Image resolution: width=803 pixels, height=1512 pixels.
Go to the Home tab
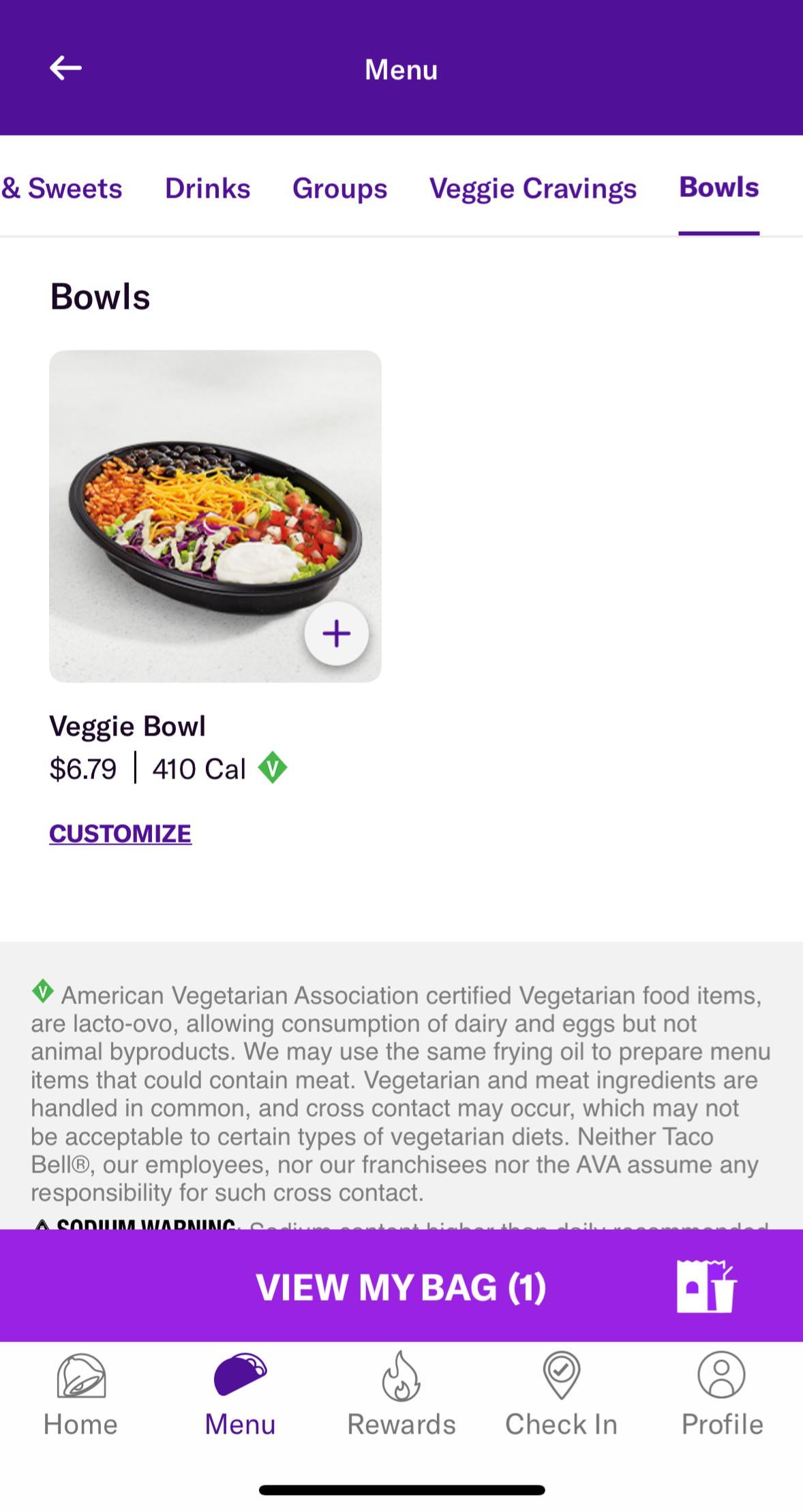(80, 1395)
